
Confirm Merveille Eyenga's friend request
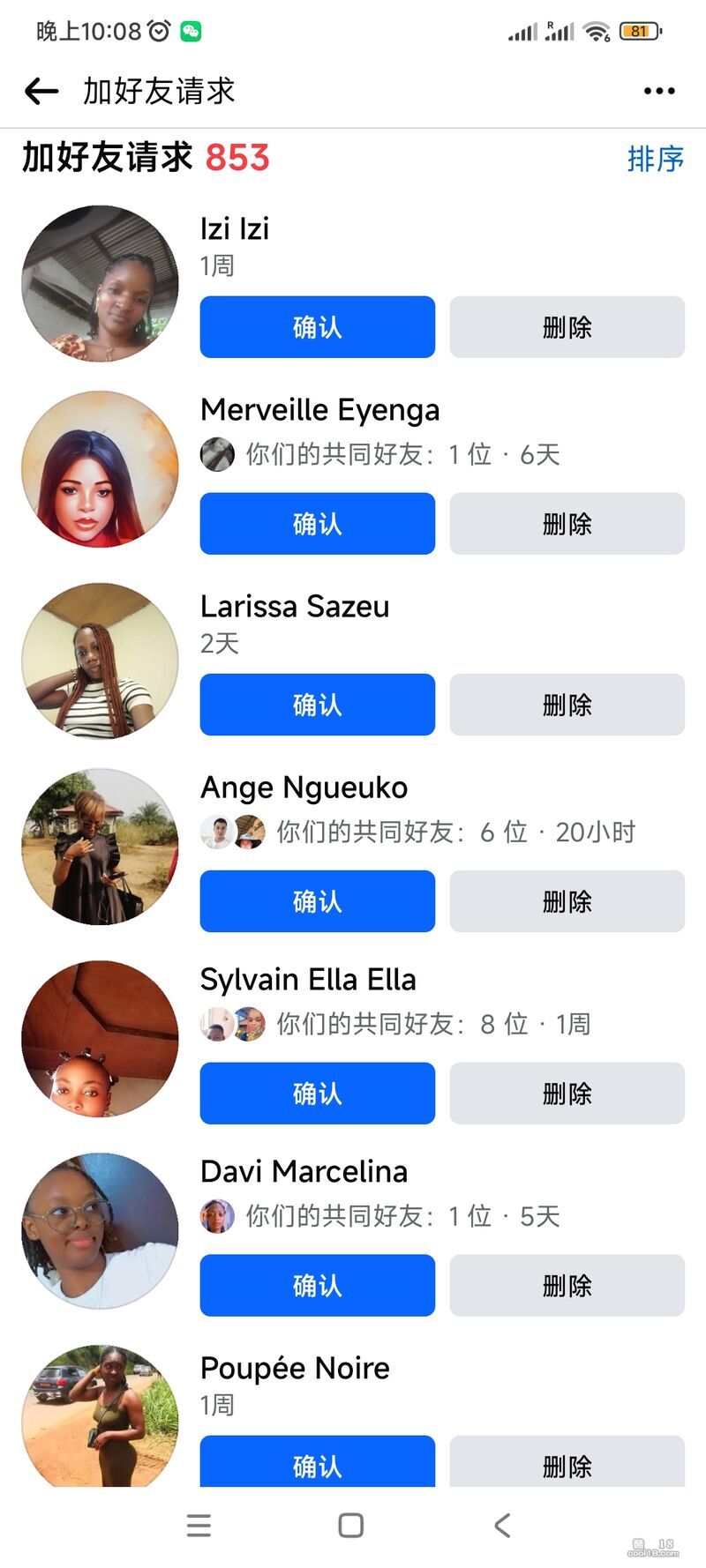click(317, 524)
